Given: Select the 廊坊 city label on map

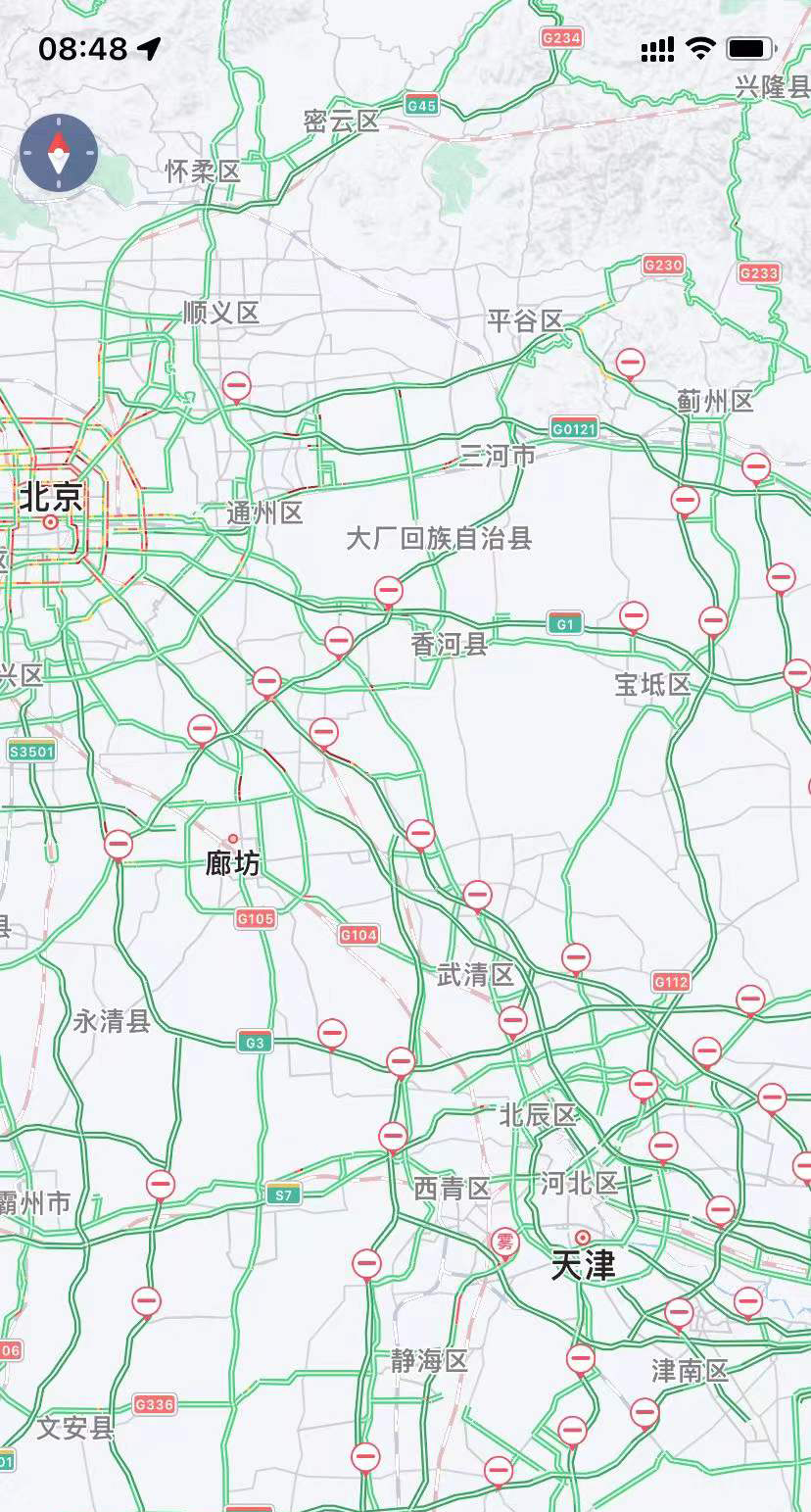Looking at the screenshot, I should (233, 862).
